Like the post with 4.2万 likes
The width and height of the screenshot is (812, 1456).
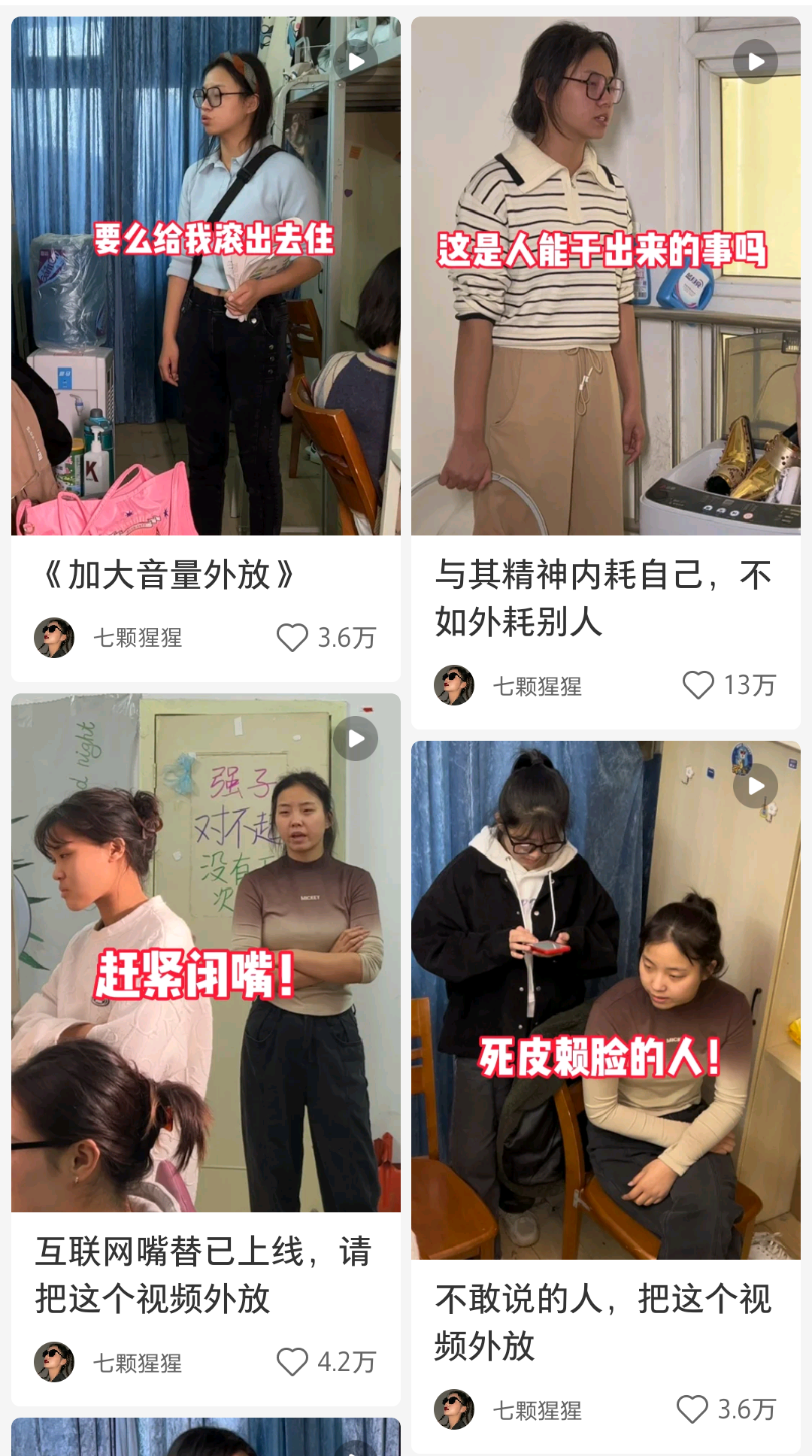292,1362
